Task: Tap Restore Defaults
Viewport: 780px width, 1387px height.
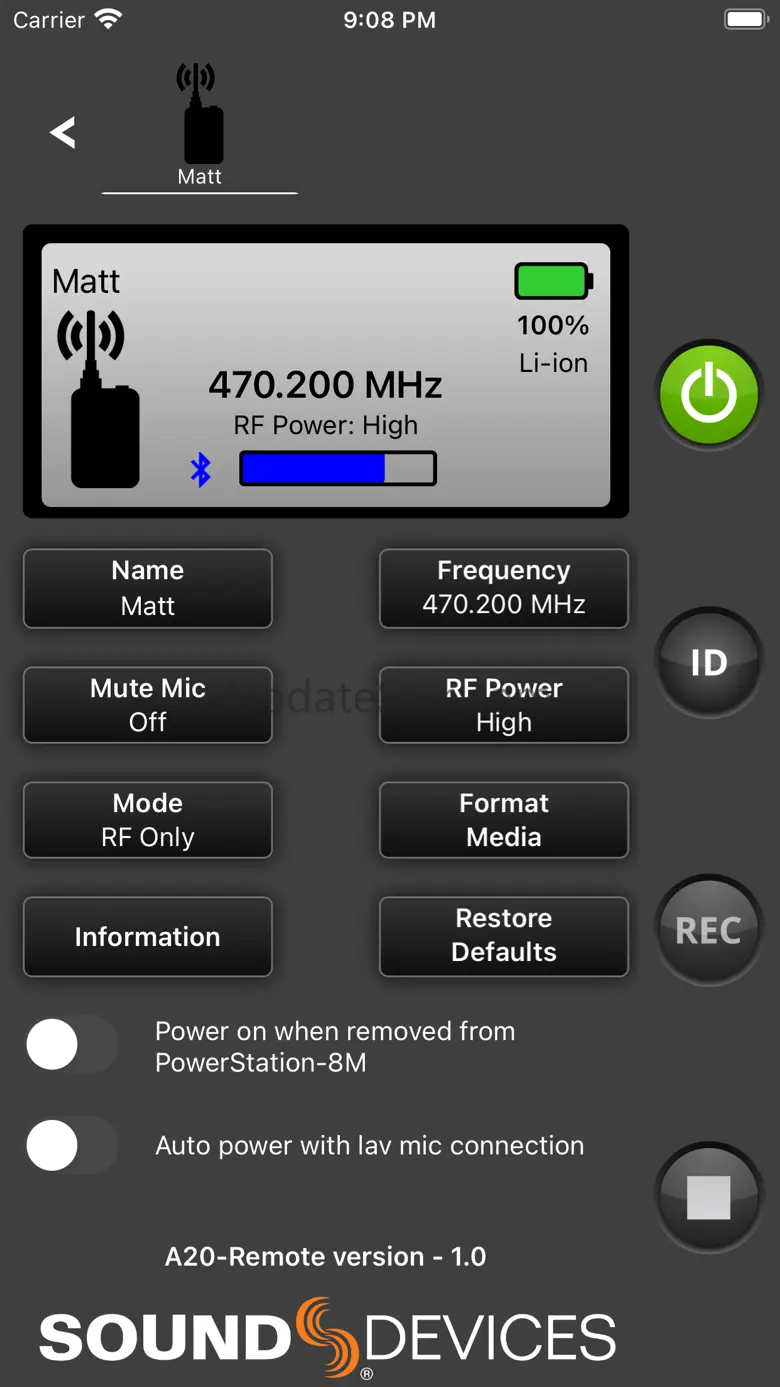Action: point(504,936)
